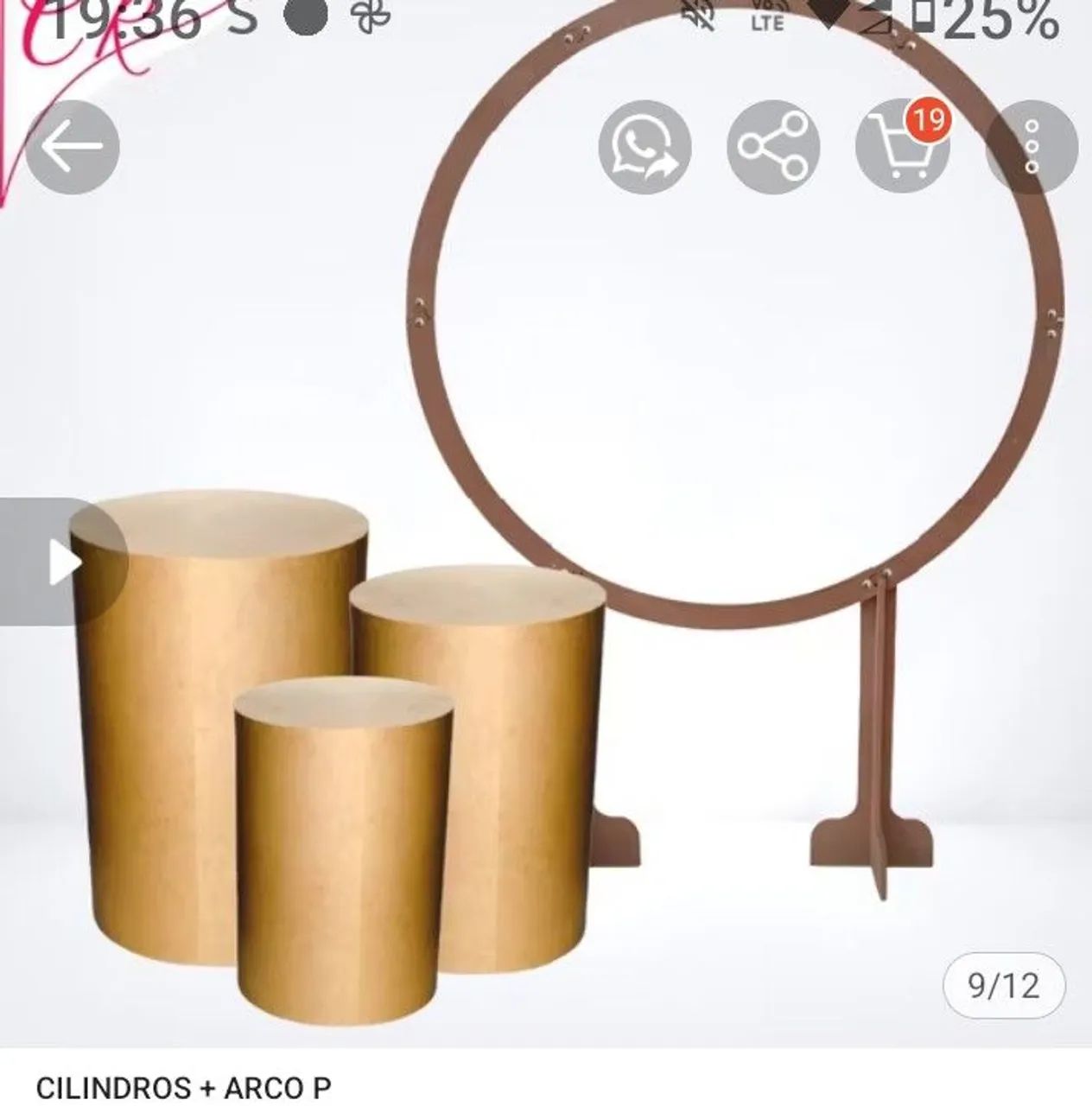This screenshot has height=1106, width=1092.
Task: Tap the share icon
Action: pos(773,147)
